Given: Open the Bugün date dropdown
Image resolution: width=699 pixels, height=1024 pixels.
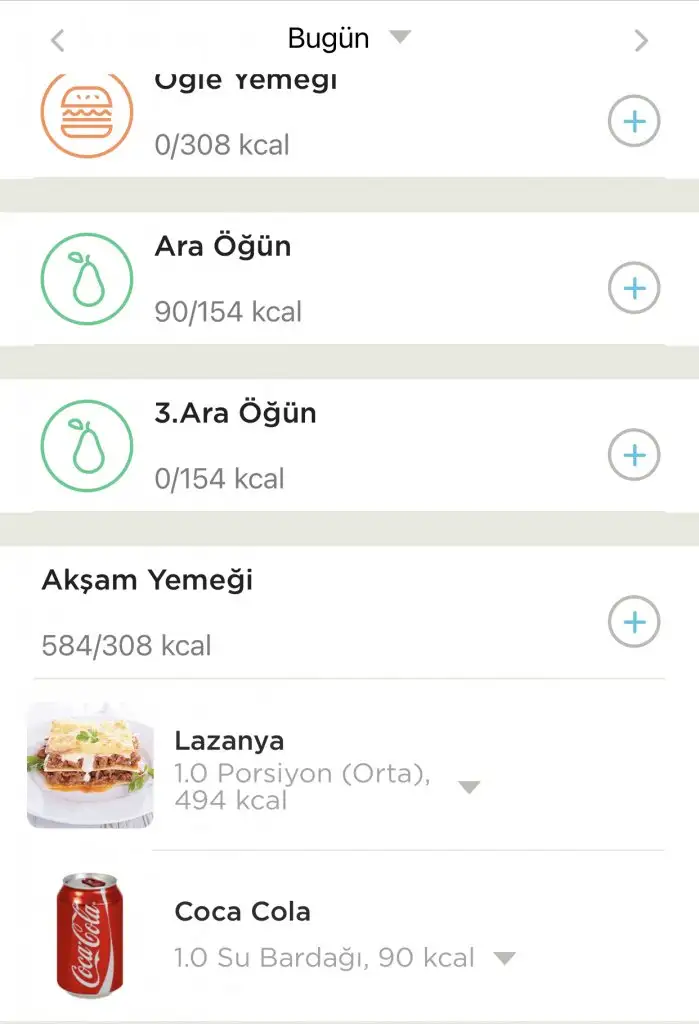Looking at the screenshot, I should click(348, 39).
